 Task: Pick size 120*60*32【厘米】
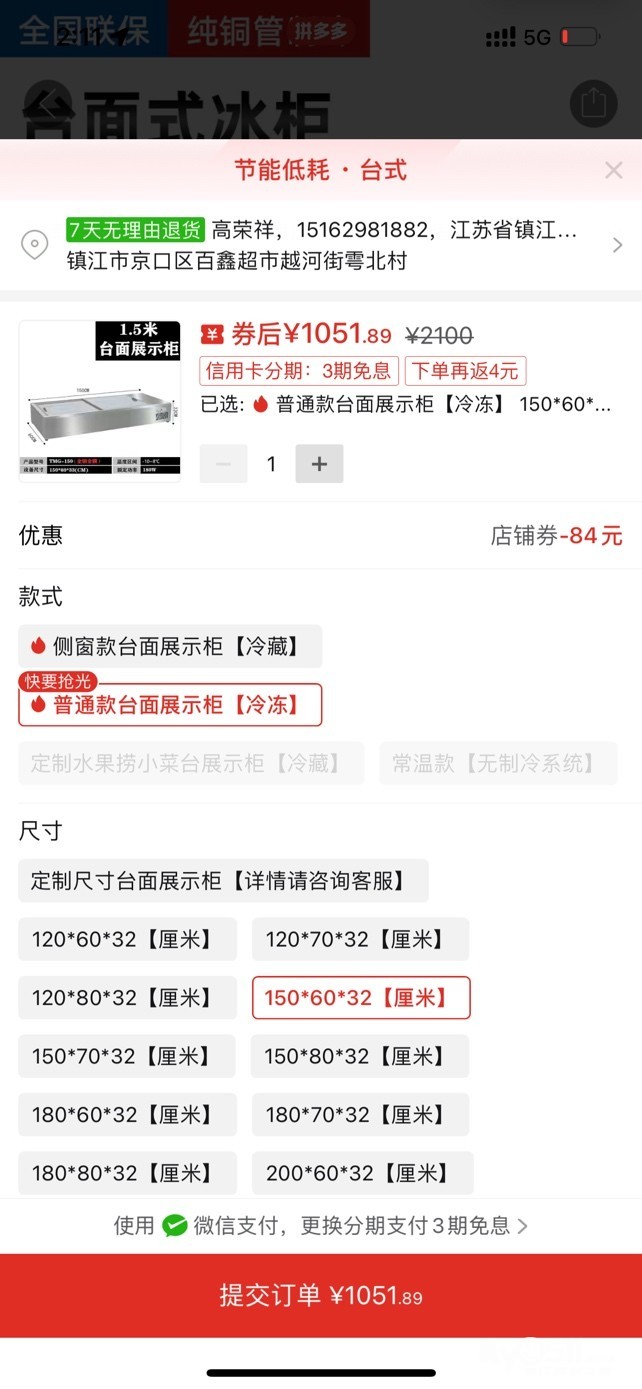pyautogui.click(x=127, y=939)
